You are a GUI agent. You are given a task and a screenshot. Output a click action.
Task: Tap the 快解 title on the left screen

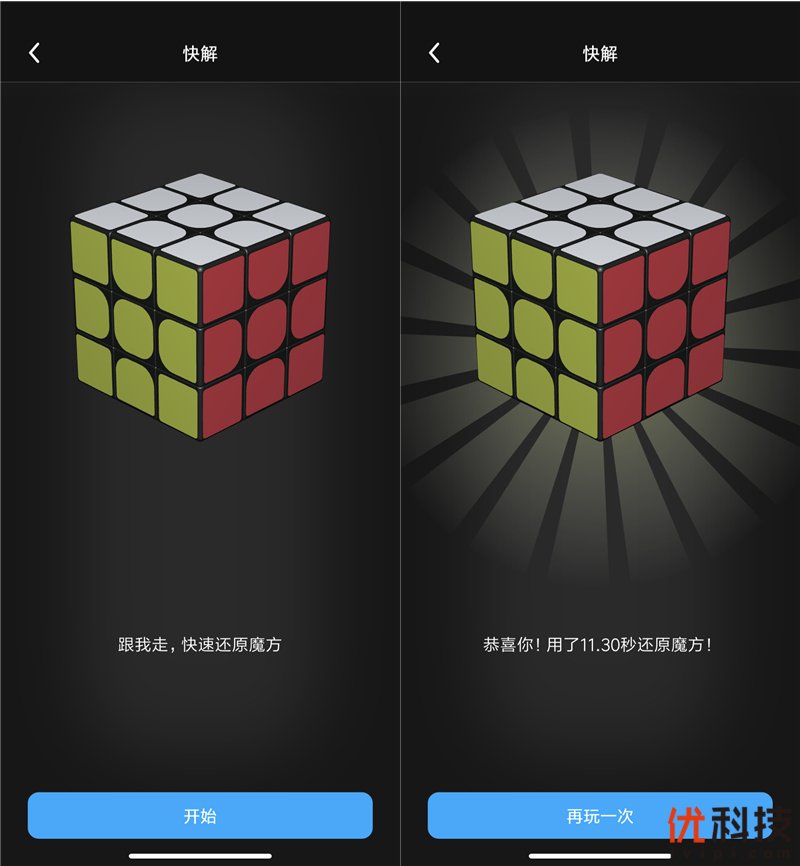point(199,53)
